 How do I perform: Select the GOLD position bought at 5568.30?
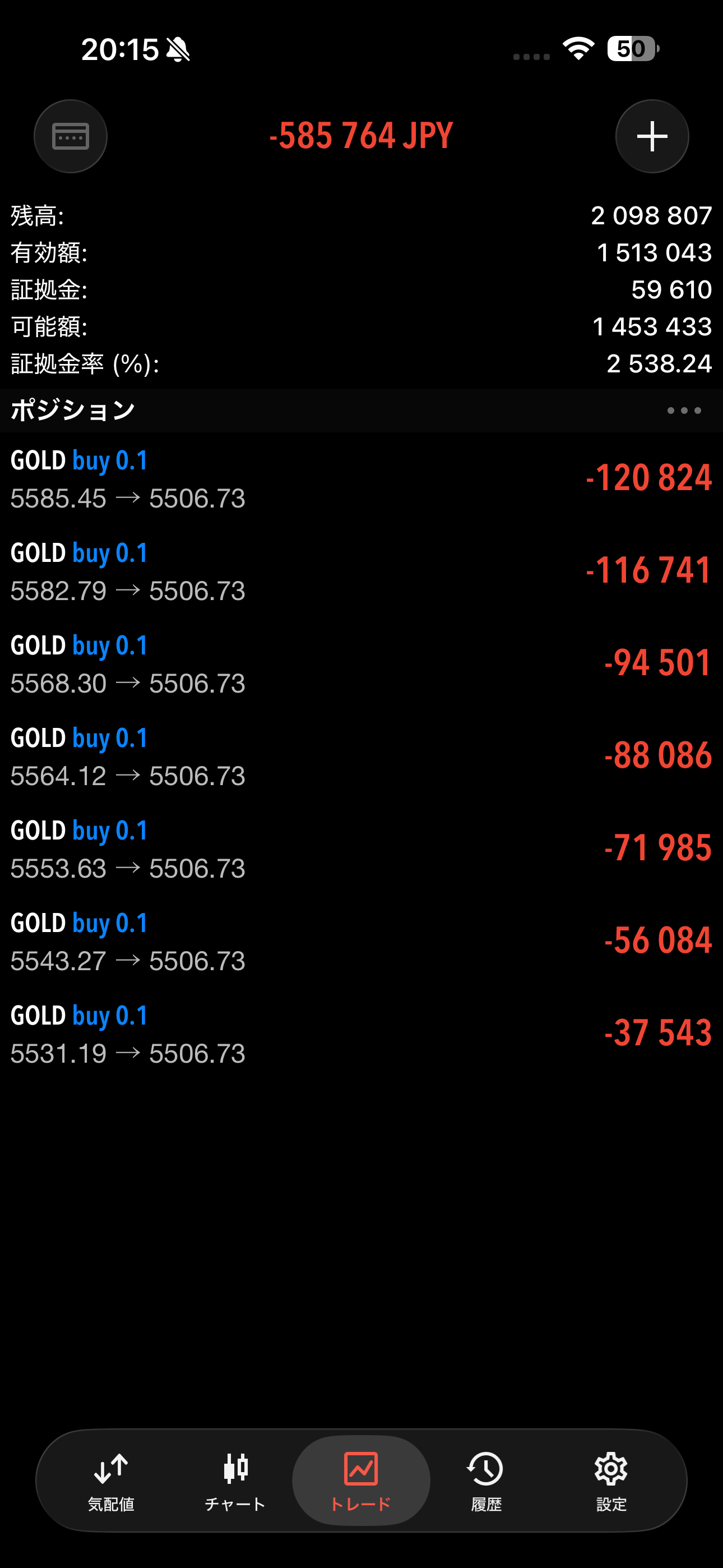361,664
